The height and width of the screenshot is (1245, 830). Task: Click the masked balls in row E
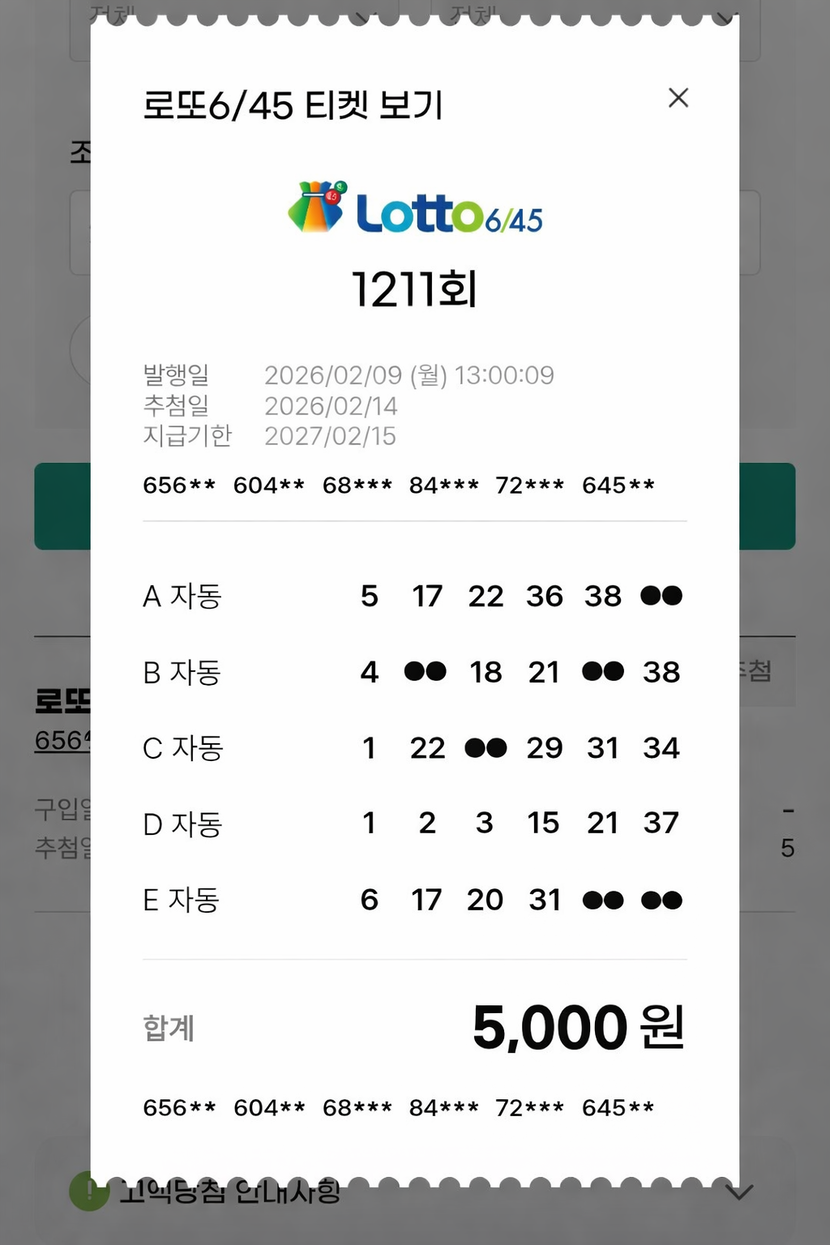pos(632,899)
